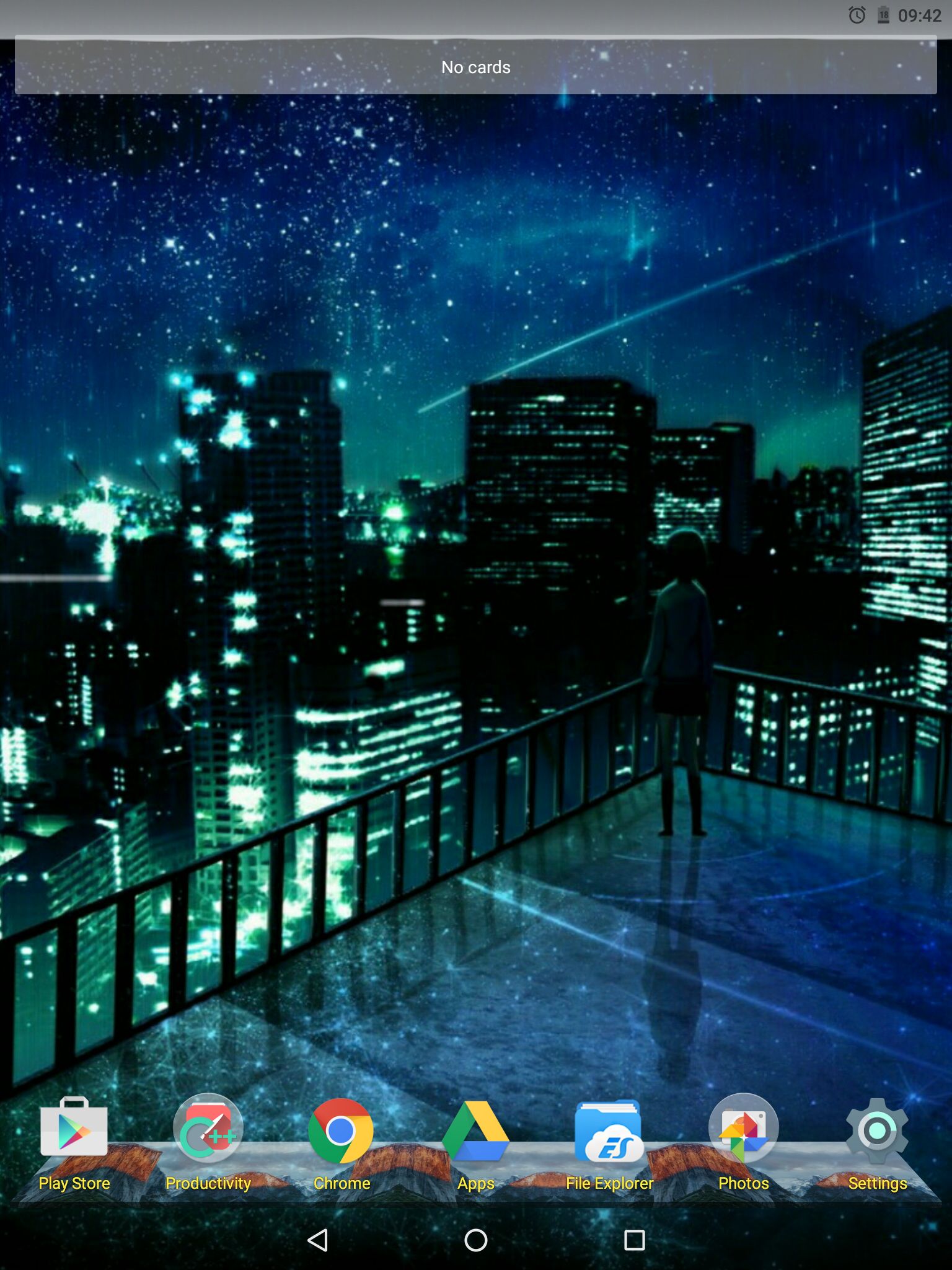This screenshot has width=952, height=1270.
Task: Launch ES File Explorer
Action: click(609, 1130)
